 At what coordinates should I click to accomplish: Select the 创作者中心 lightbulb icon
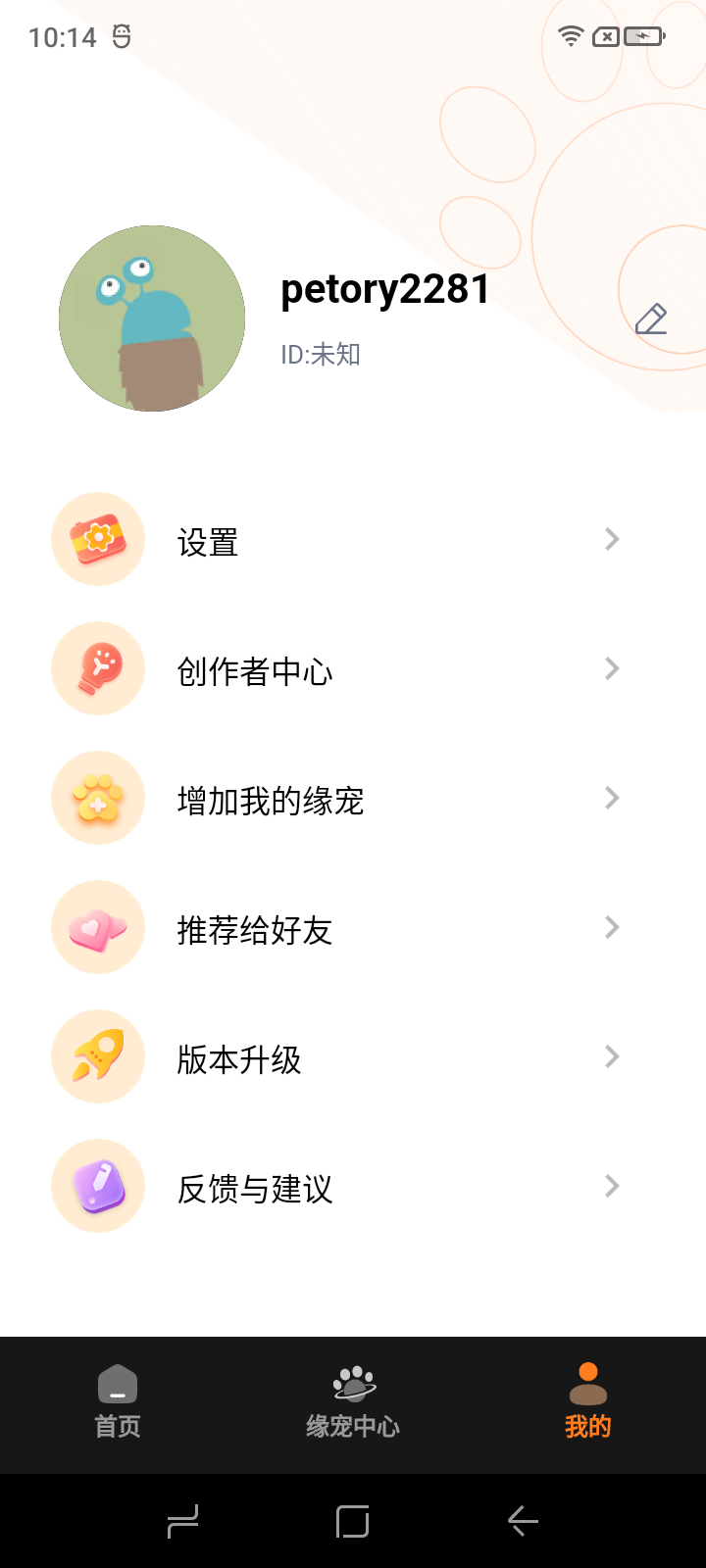97,668
